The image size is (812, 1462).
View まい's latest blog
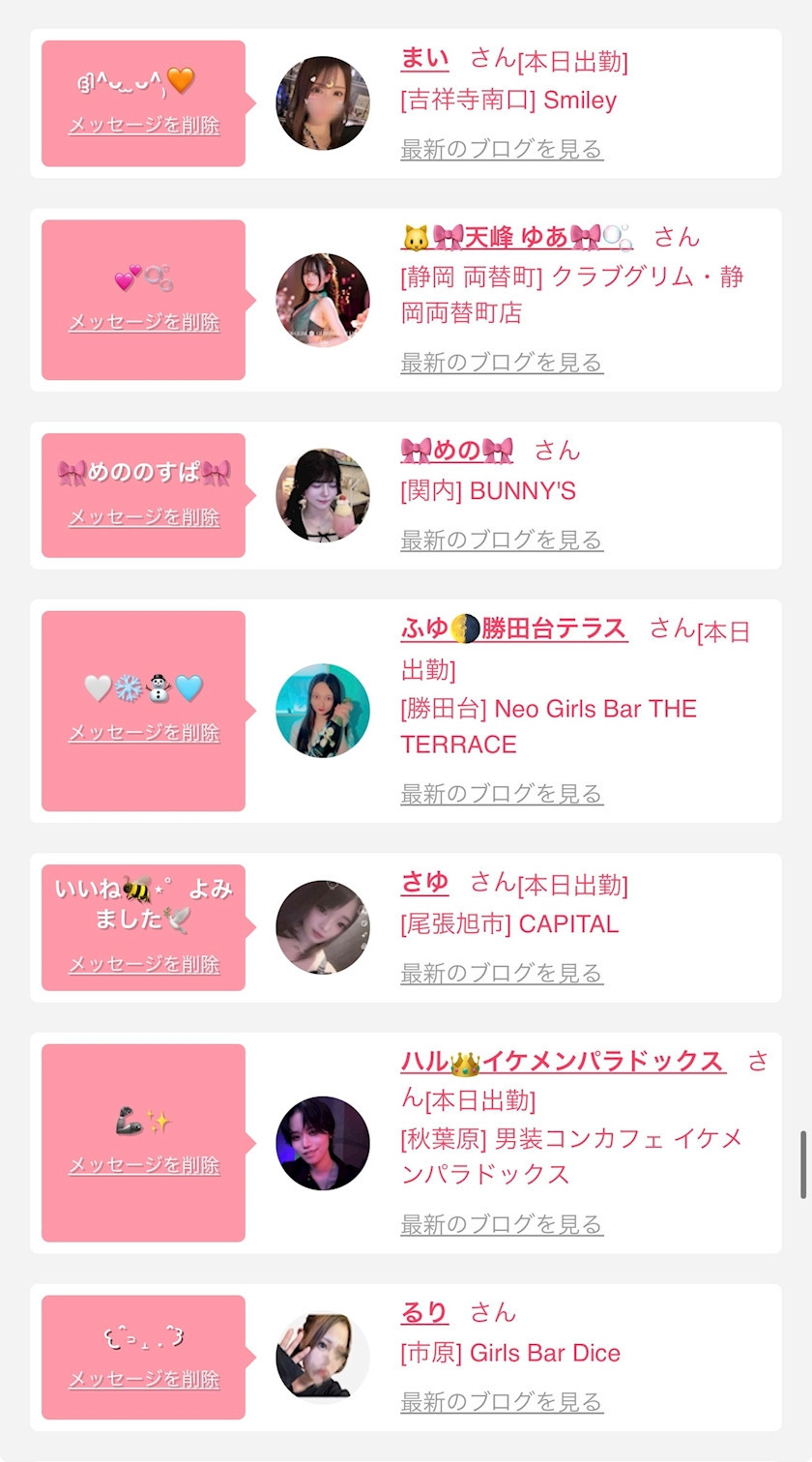pos(502,149)
